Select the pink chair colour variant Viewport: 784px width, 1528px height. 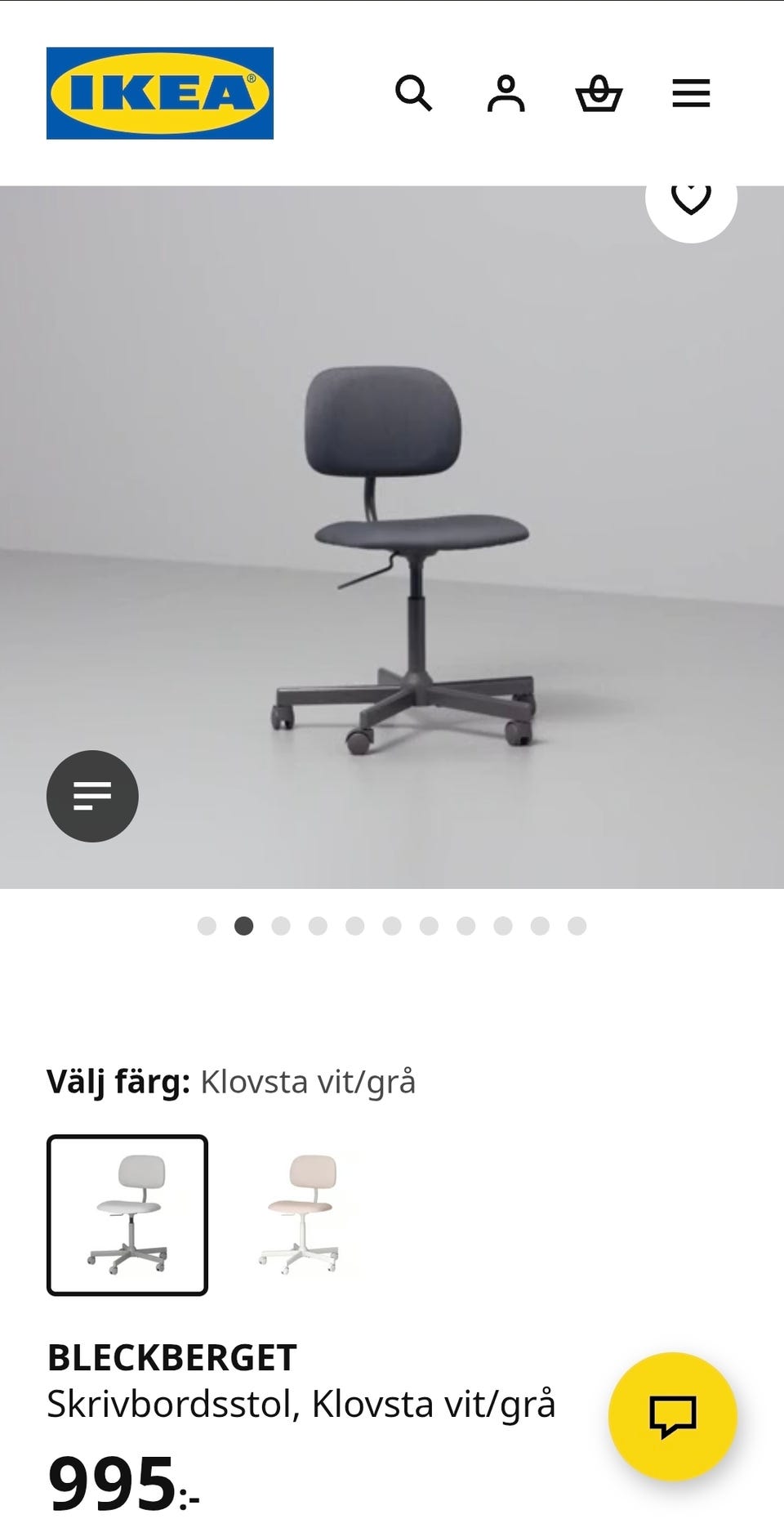point(302,1215)
